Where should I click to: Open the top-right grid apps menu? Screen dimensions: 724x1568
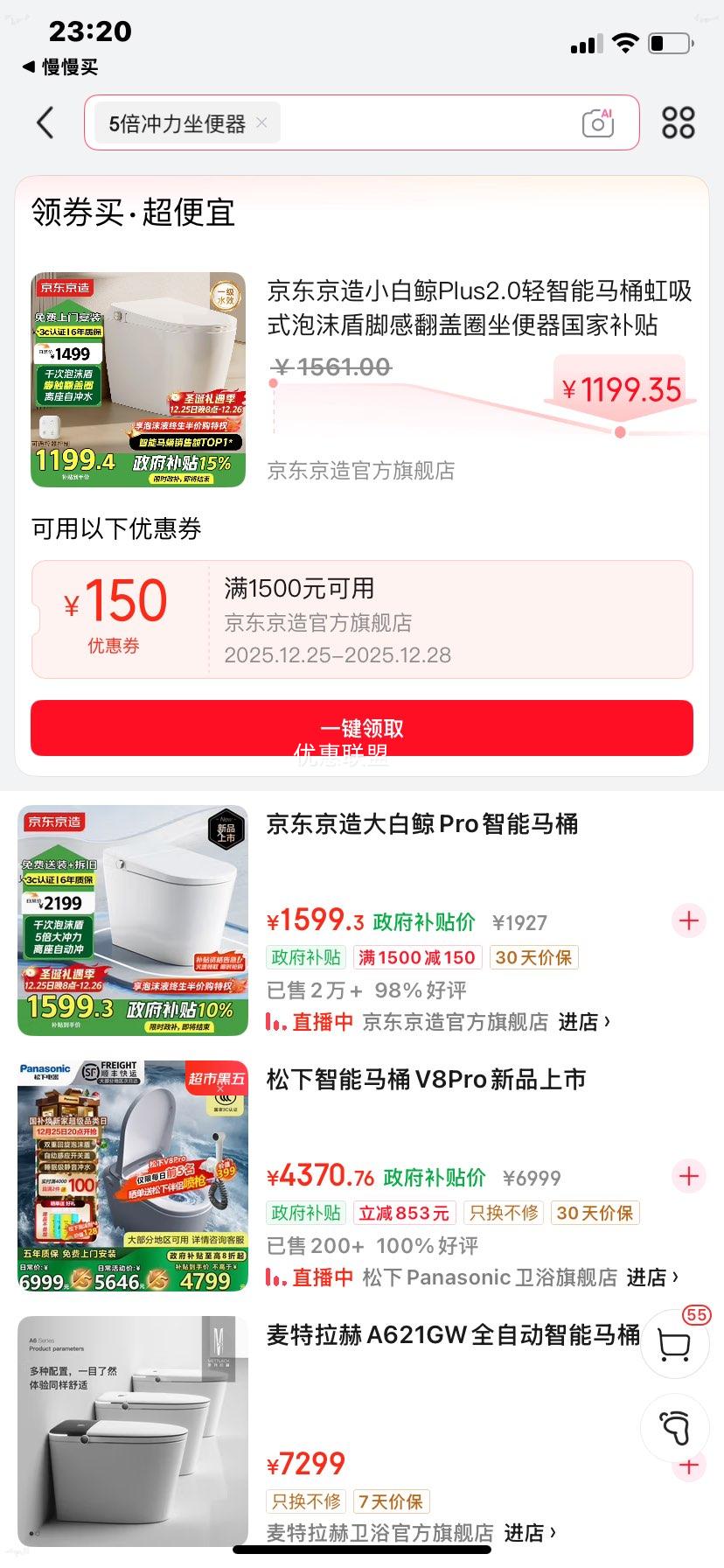[x=678, y=122]
